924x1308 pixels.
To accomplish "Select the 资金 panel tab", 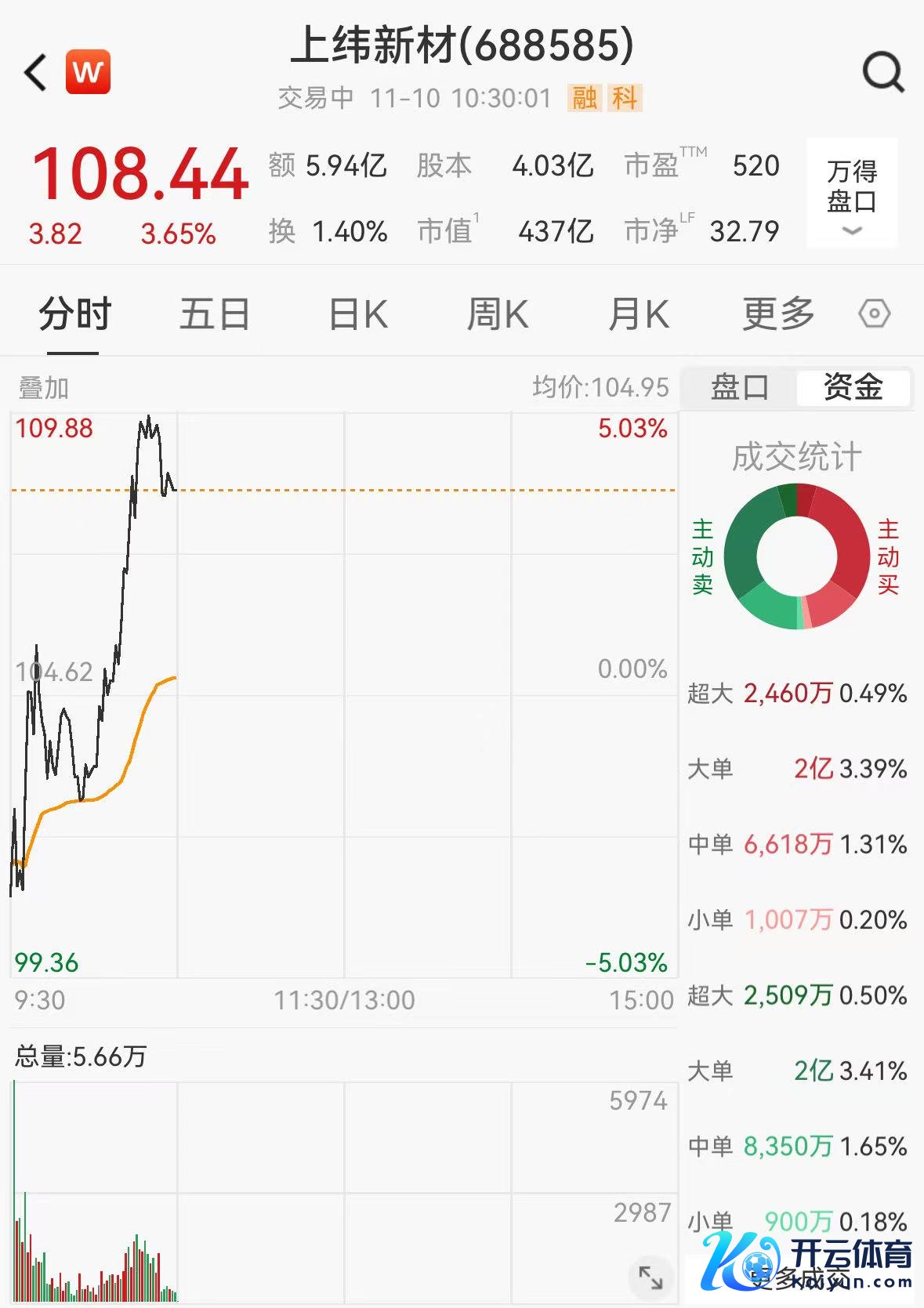I will click(x=853, y=387).
